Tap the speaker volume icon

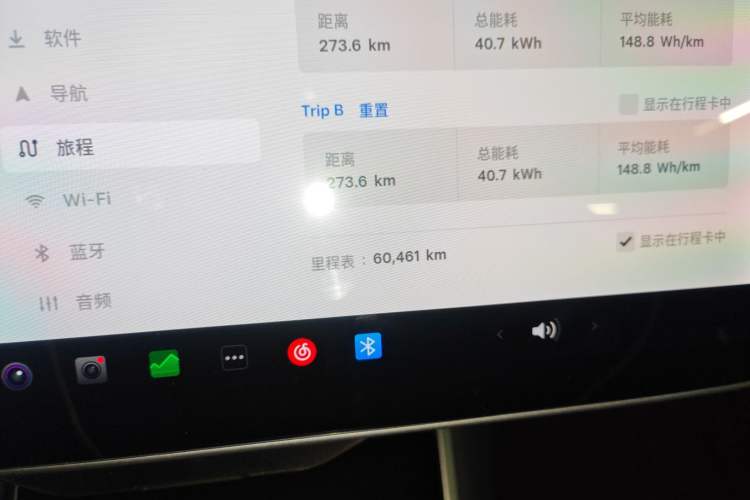pos(545,330)
